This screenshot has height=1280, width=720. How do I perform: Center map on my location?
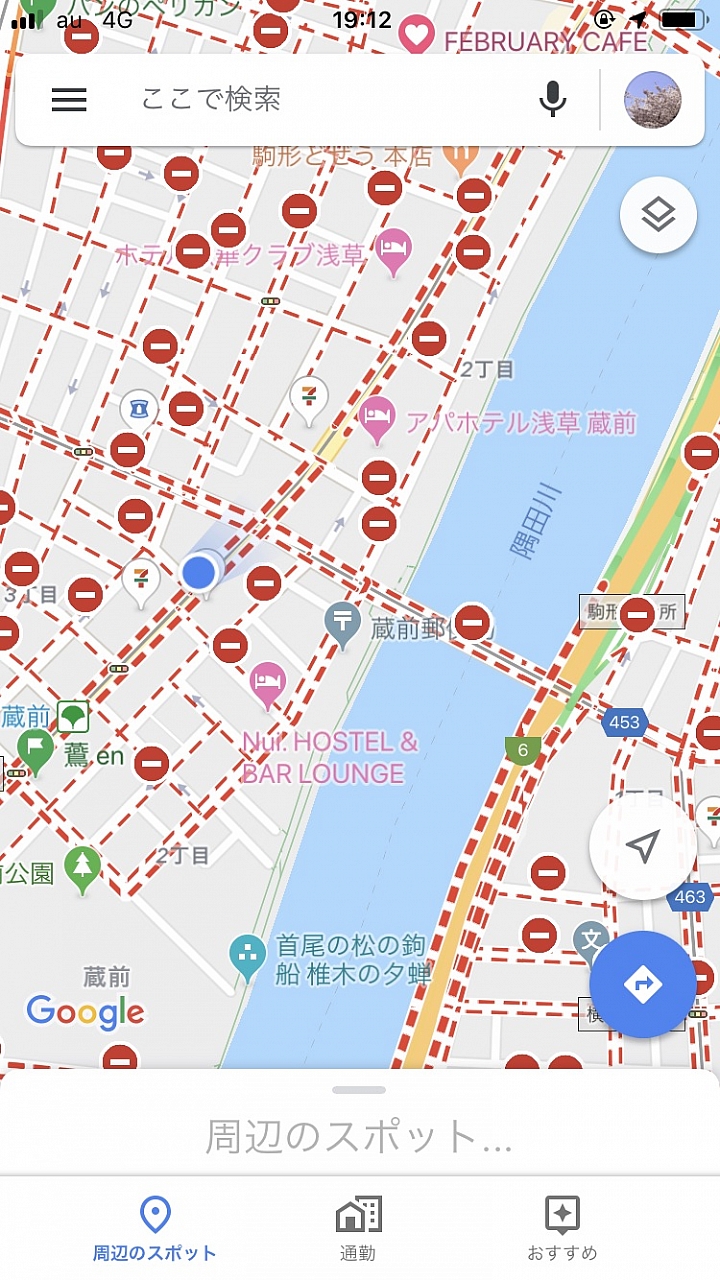tap(643, 846)
